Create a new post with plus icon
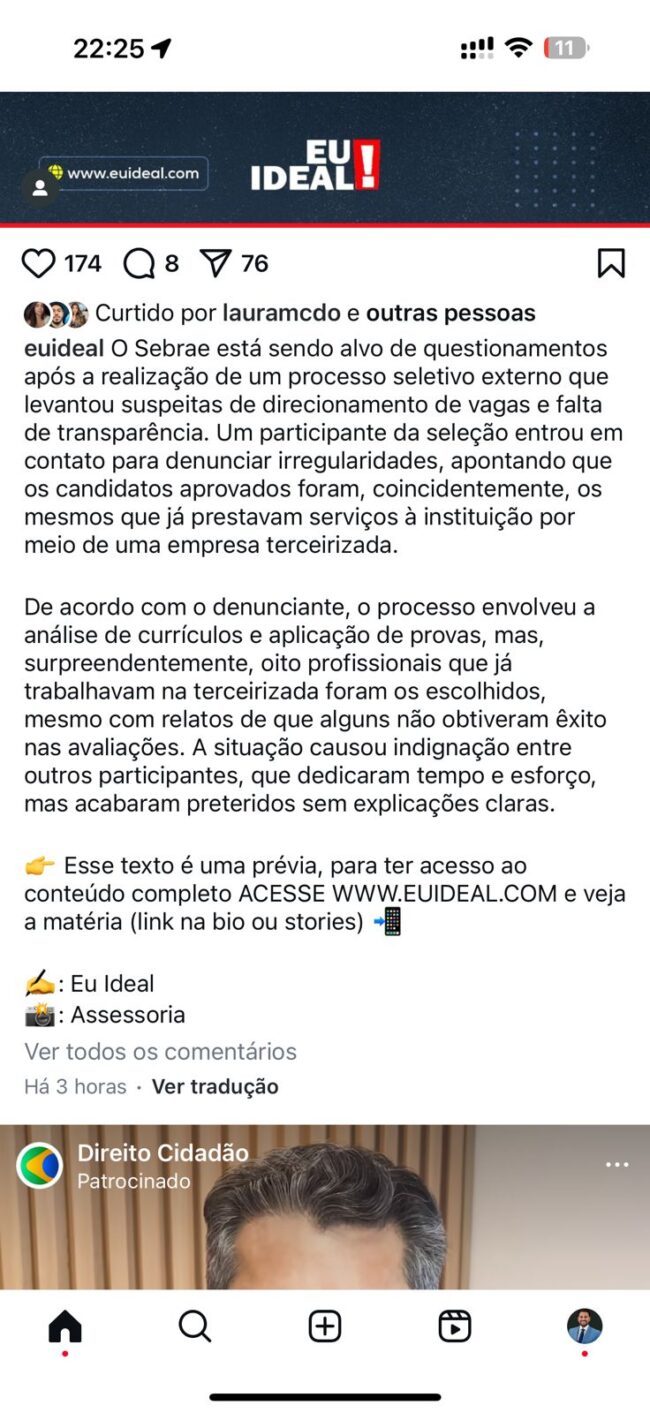This screenshot has width=650, height=1413. tap(325, 1327)
